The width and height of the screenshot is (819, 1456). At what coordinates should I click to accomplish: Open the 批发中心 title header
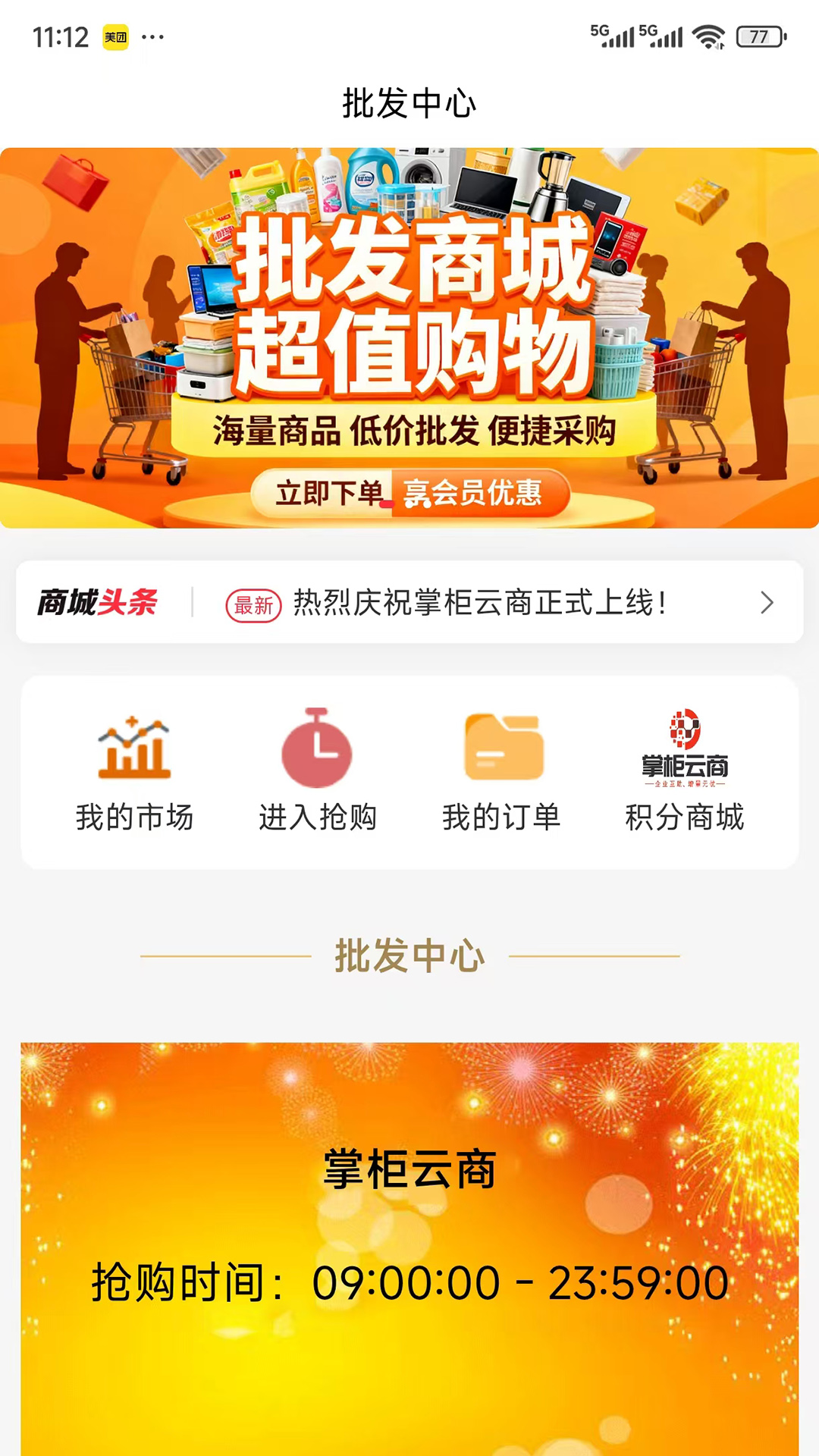tap(409, 102)
